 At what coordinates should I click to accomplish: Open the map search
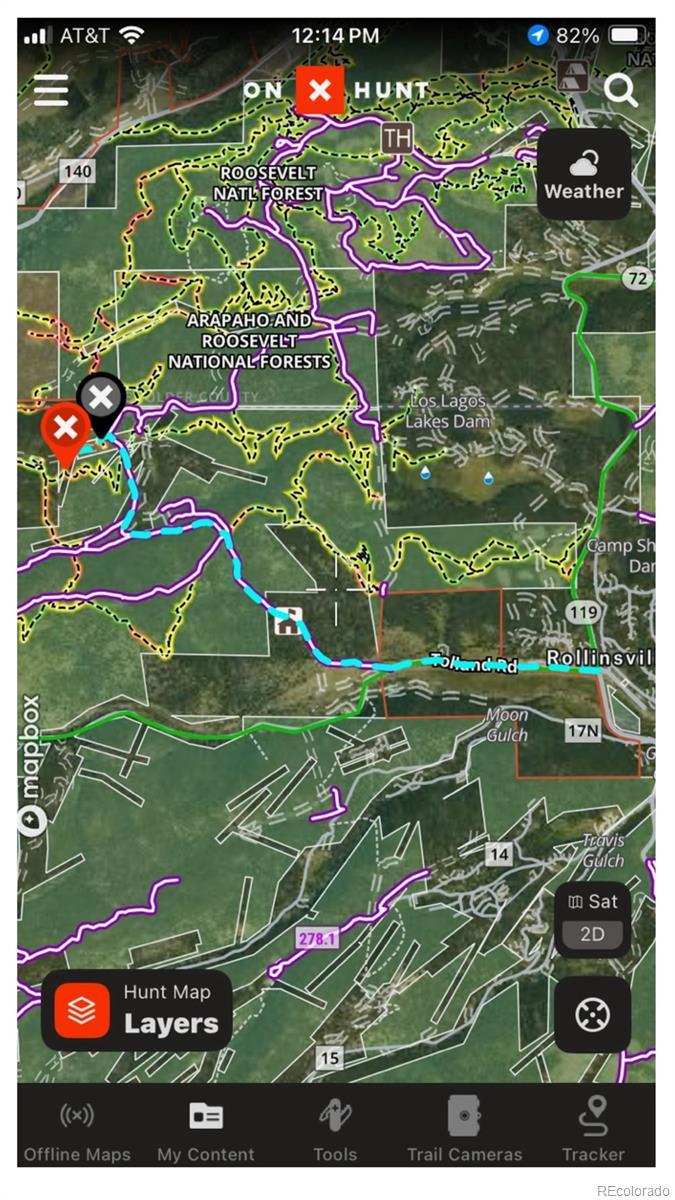tap(621, 91)
